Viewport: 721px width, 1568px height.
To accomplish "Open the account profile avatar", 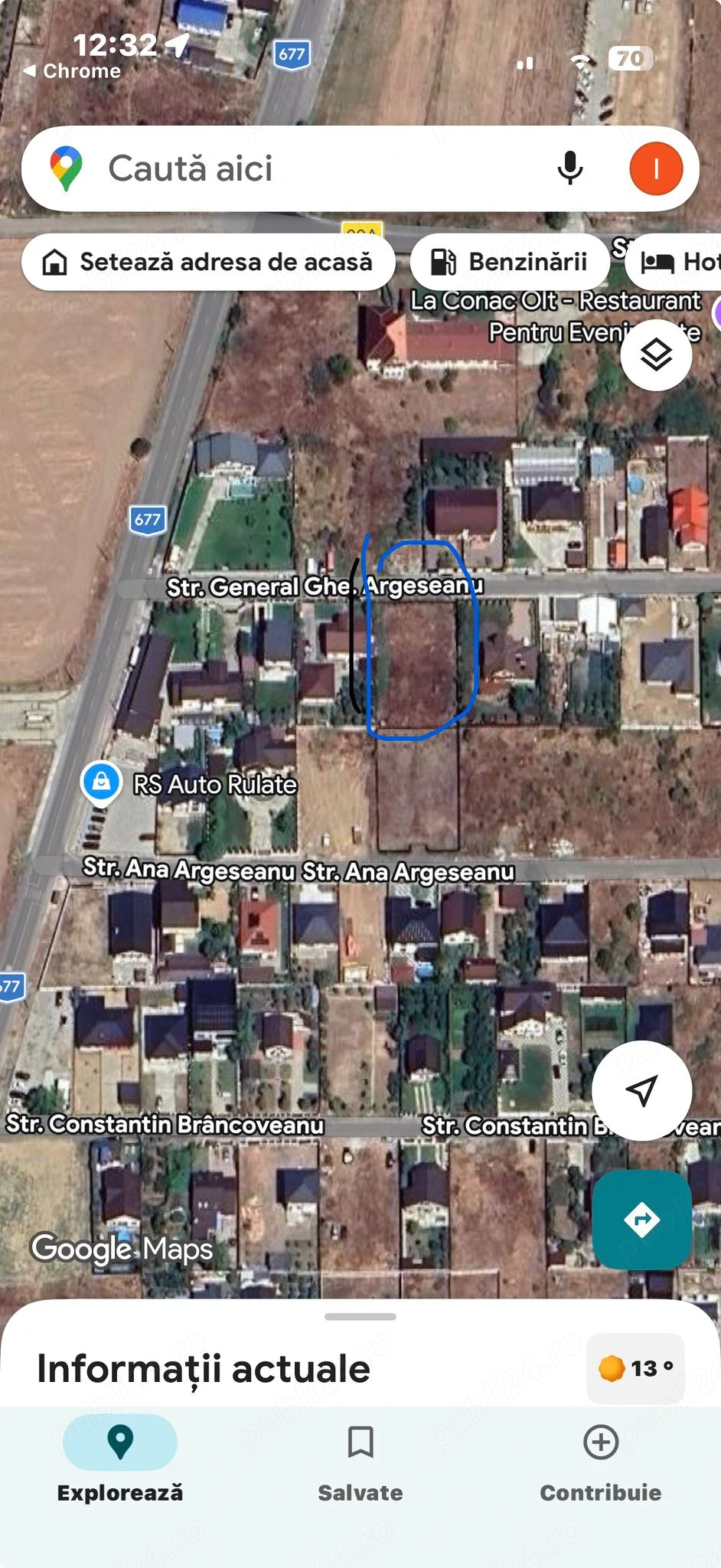I will click(x=656, y=168).
